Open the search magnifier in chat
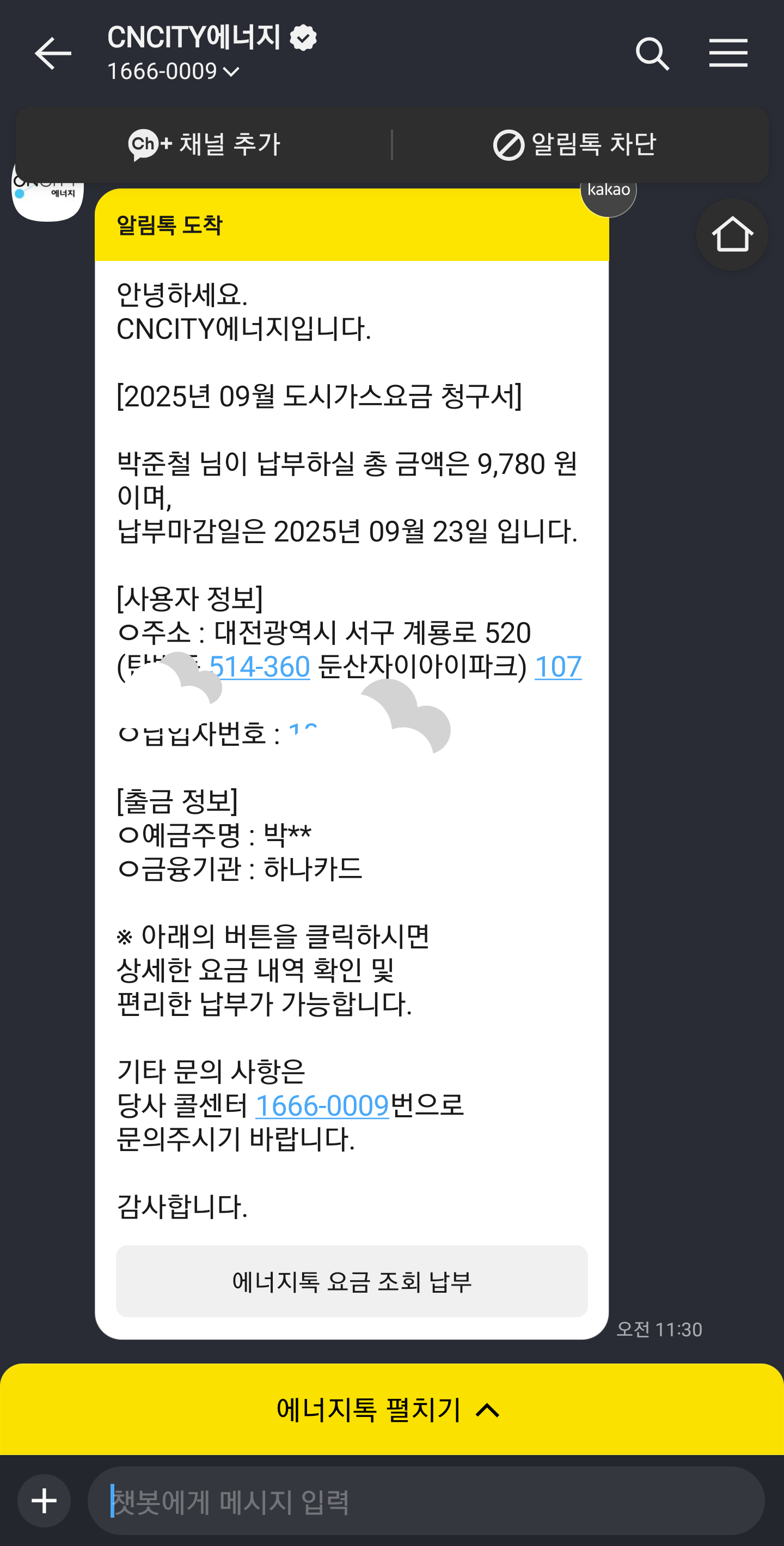 652,53
